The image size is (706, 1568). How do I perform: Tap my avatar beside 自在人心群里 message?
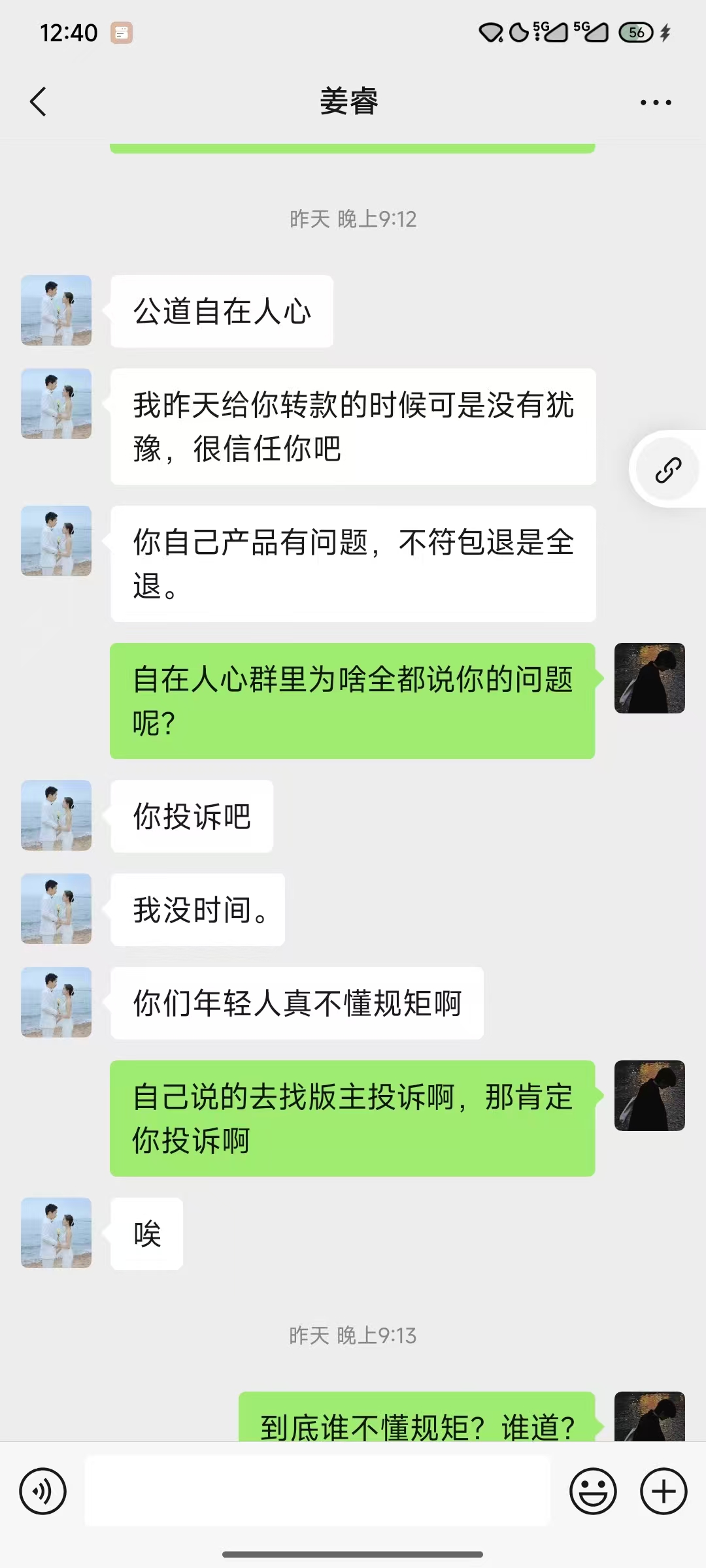point(650,678)
